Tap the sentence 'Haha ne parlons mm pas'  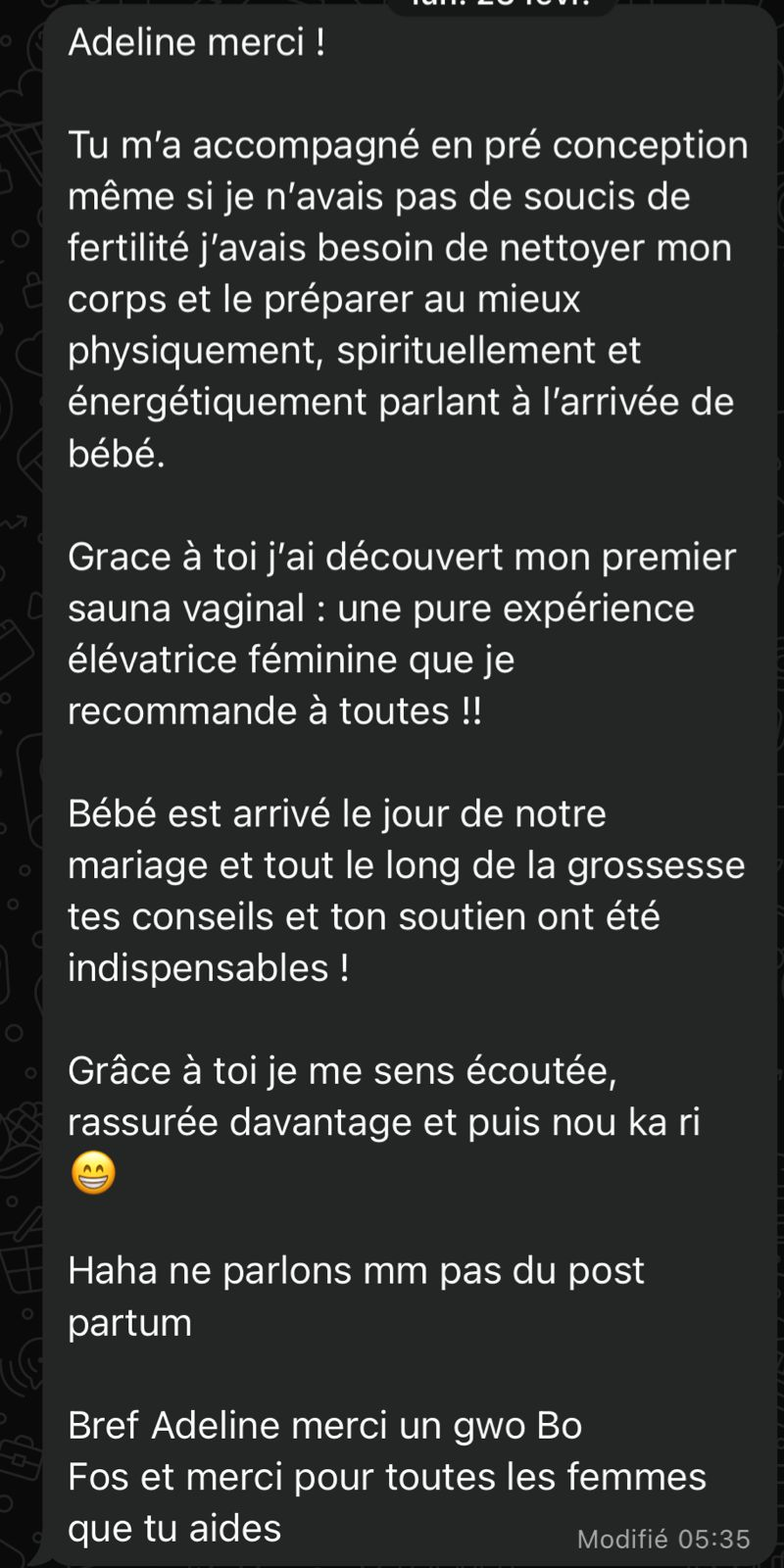pos(356,1269)
